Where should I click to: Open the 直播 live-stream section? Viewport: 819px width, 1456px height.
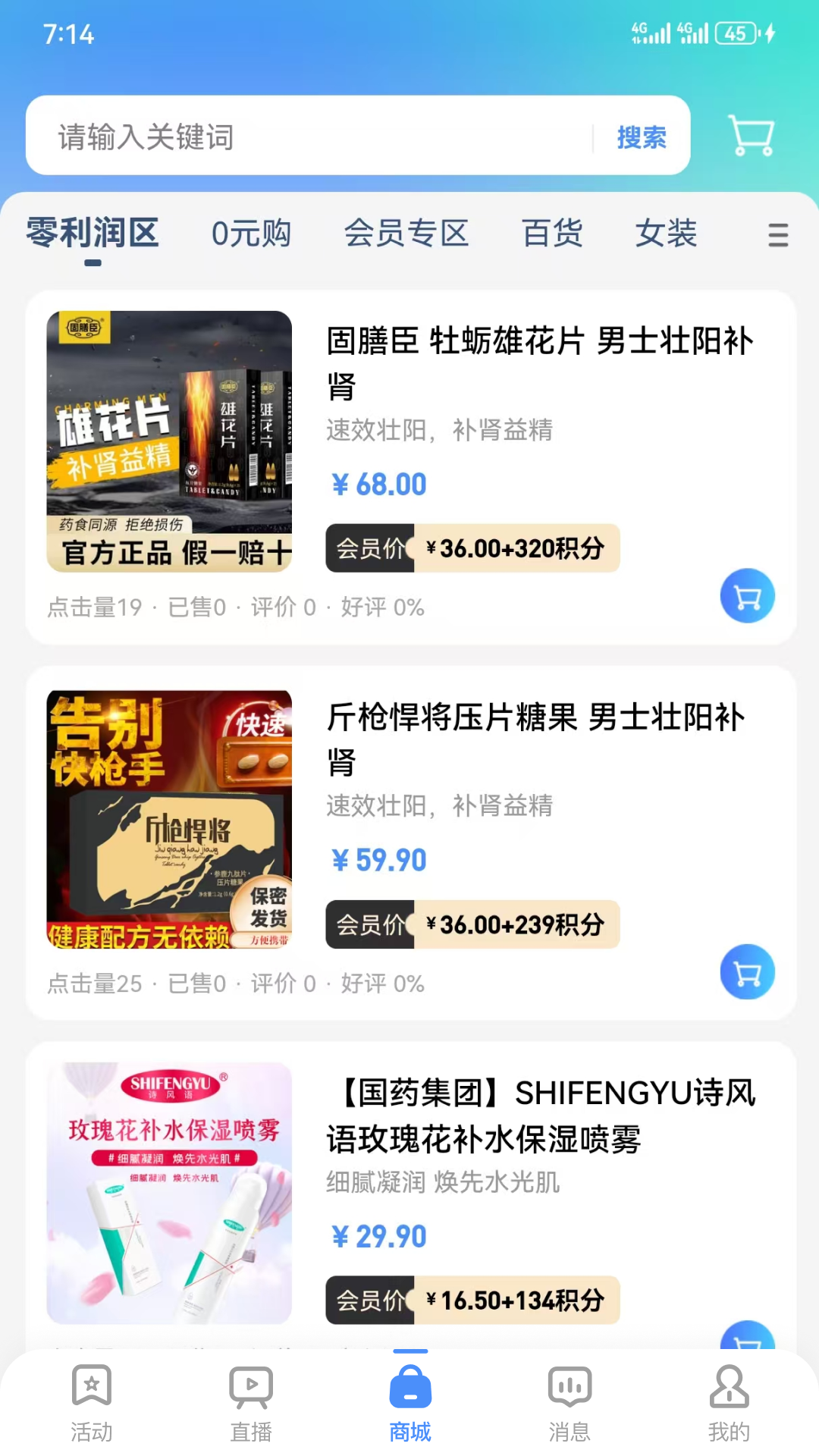tap(249, 1403)
